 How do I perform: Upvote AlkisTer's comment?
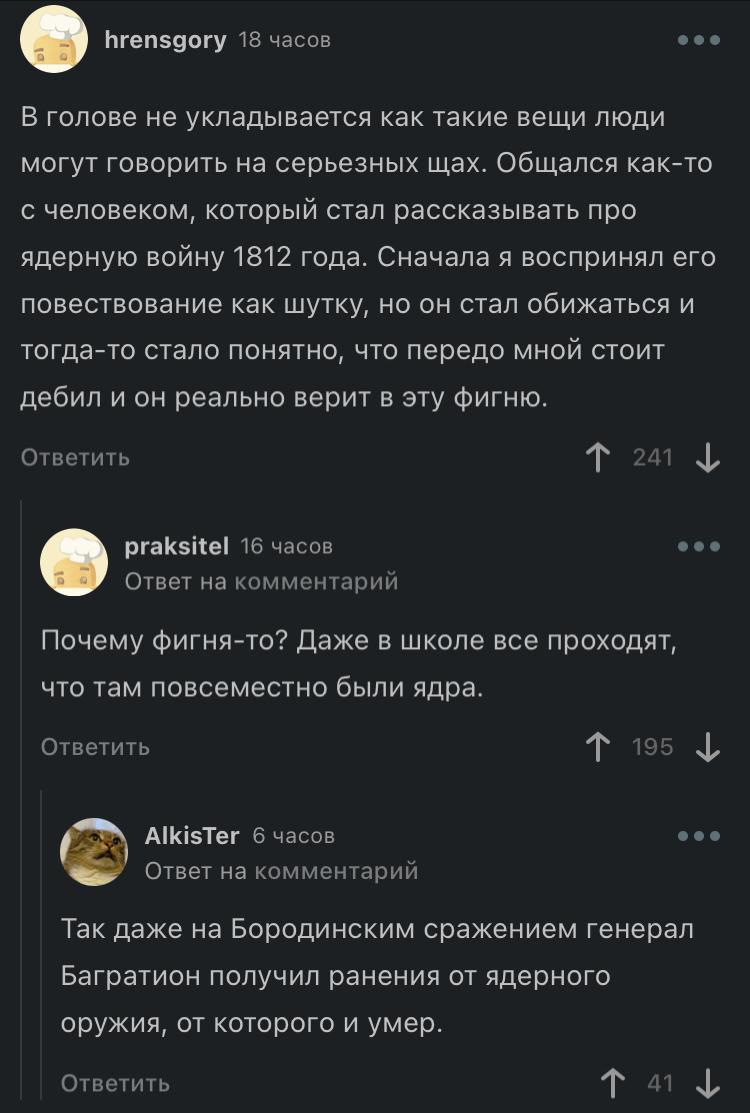612,1083
